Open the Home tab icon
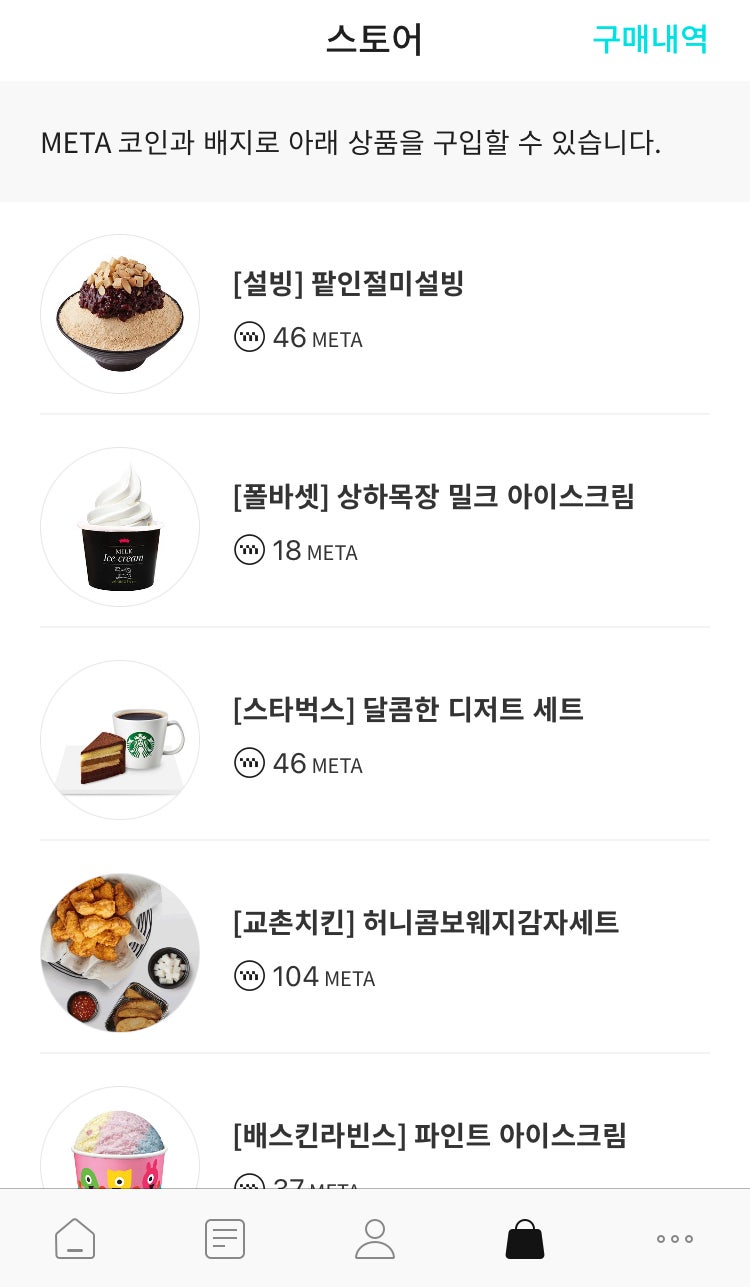The height and width of the screenshot is (1287, 750). tap(74, 1237)
